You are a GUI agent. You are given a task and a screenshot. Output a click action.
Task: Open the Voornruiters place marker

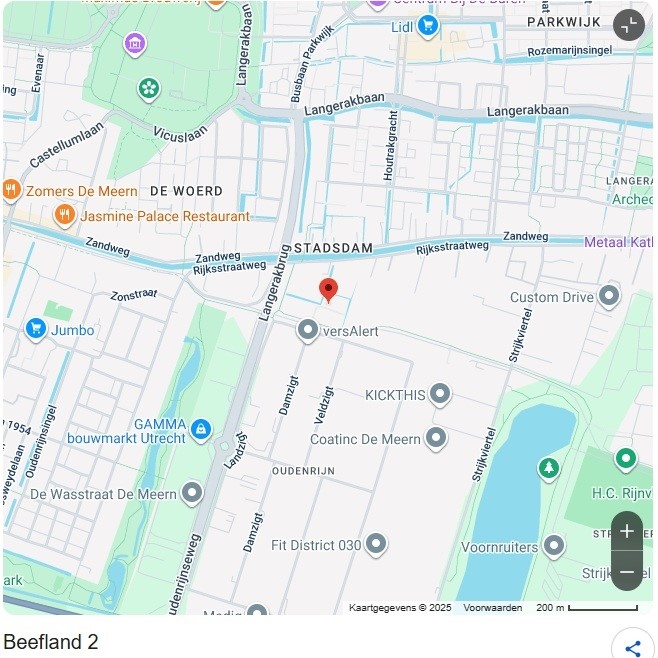[554, 546]
